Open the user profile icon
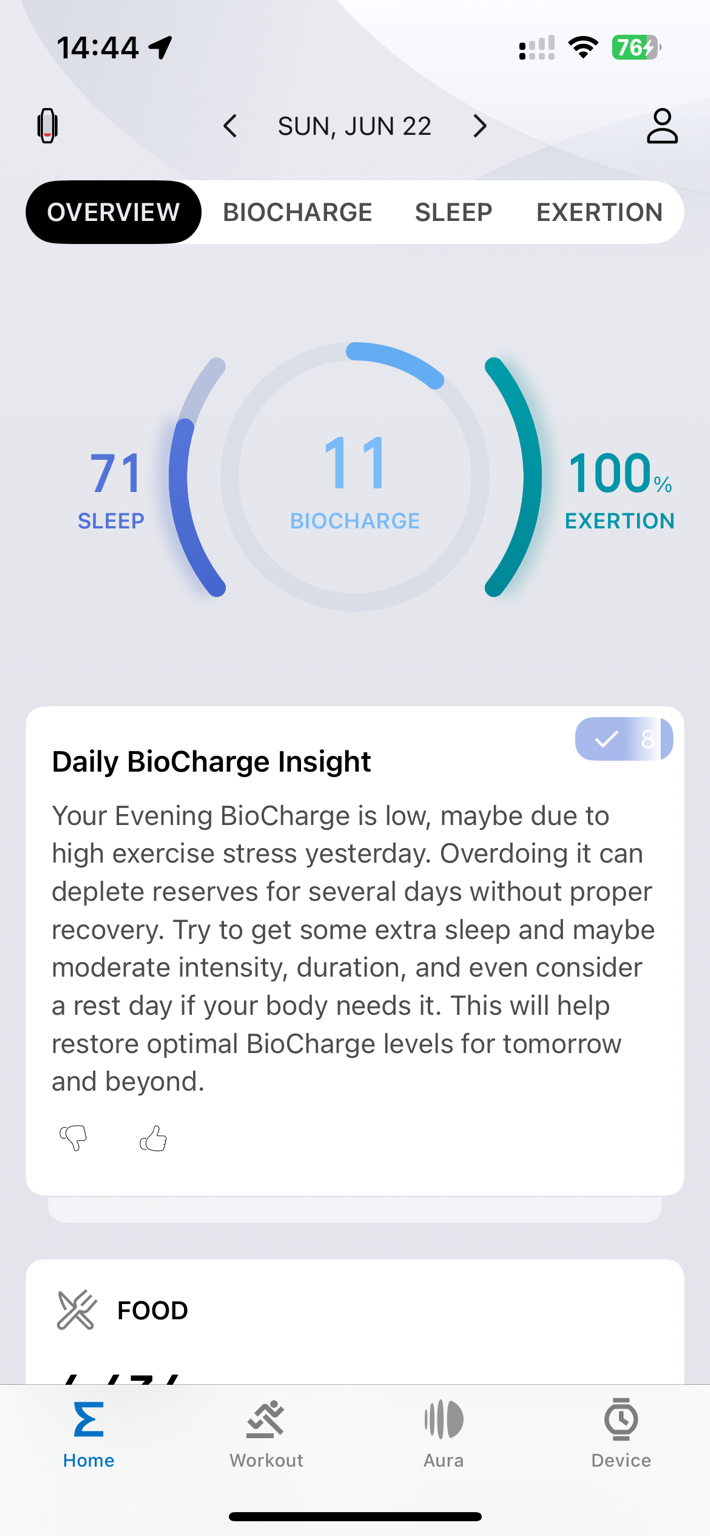The image size is (710, 1536). click(662, 126)
